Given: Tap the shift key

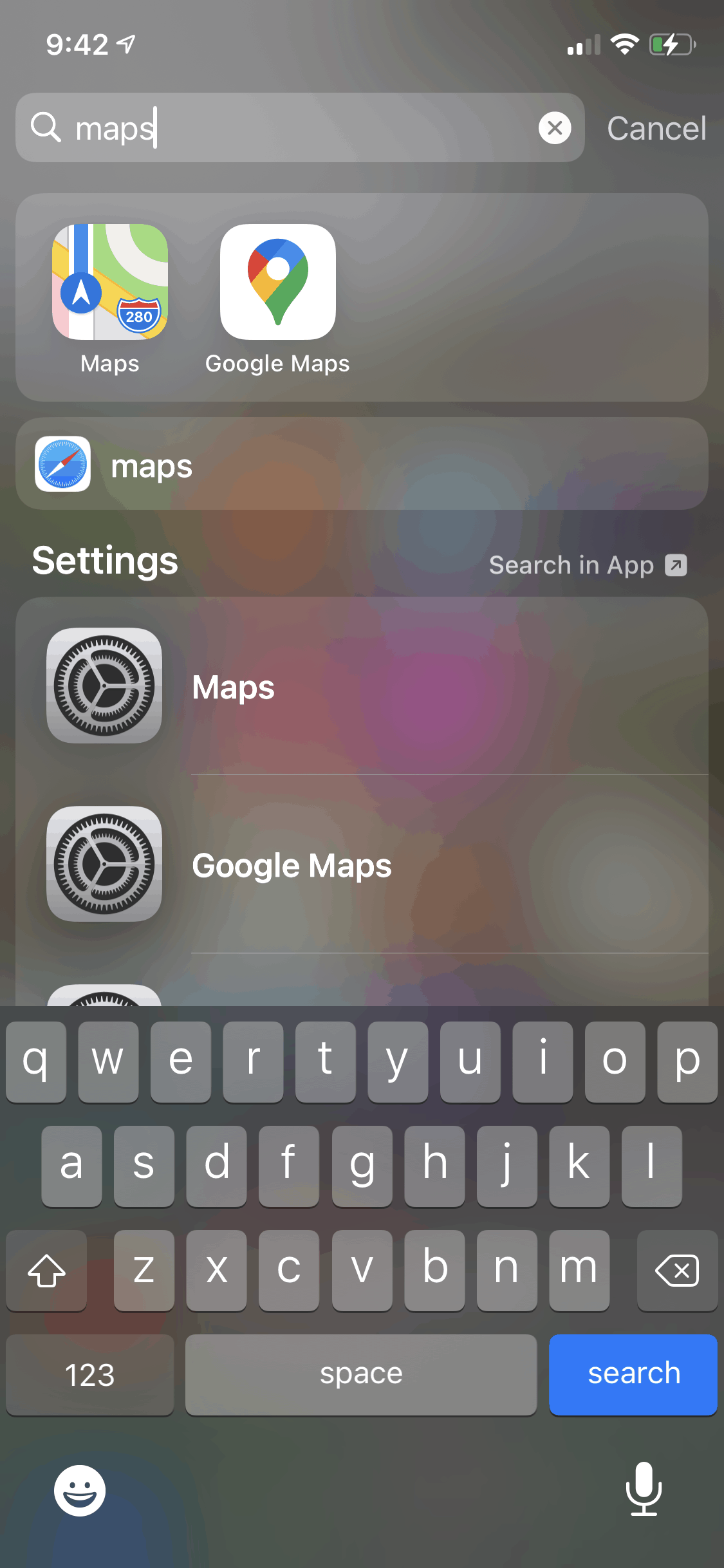Looking at the screenshot, I should click(x=46, y=1271).
